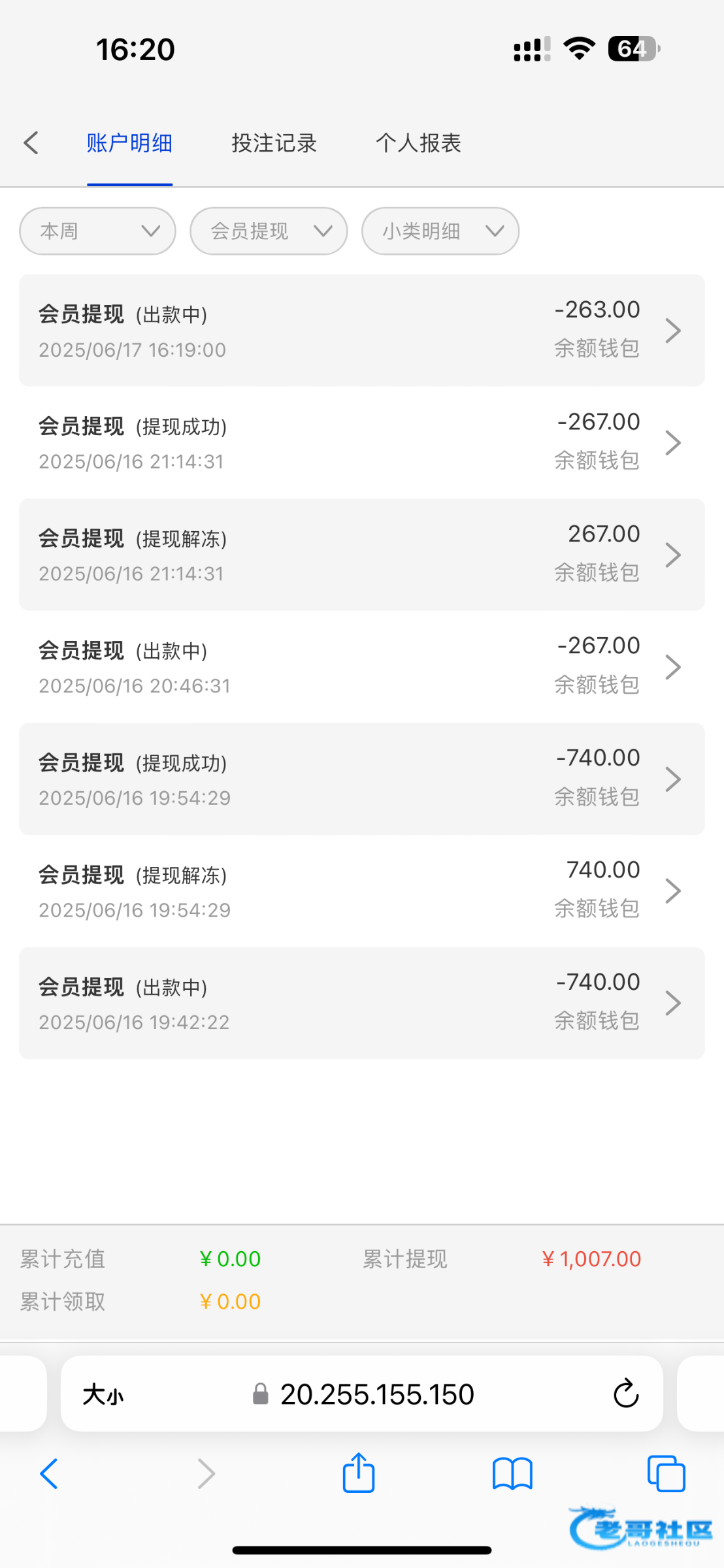Open the 会员提现 type dropdown
Screen dimensions: 724x1568
click(269, 231)
